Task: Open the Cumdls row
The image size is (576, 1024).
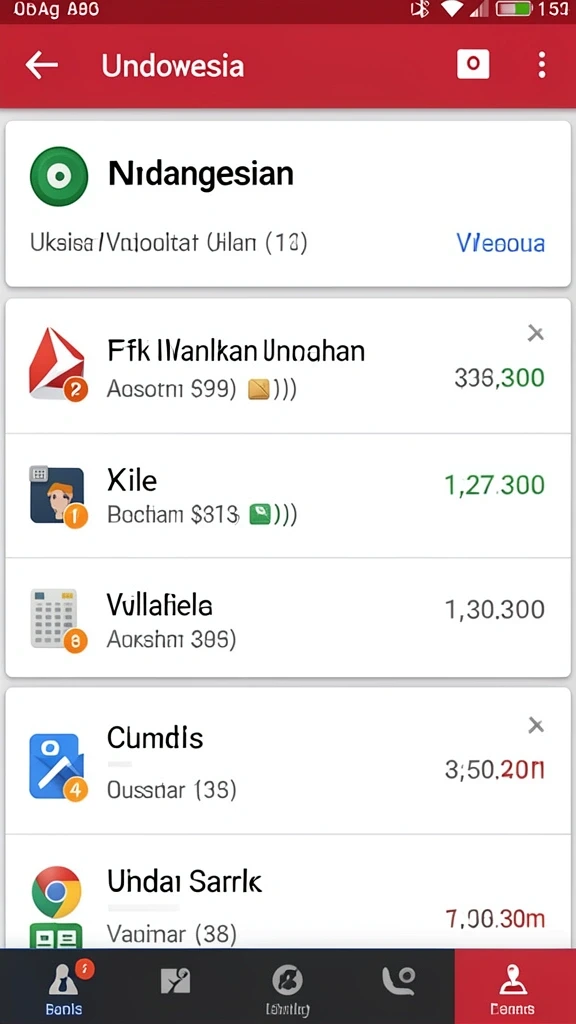Action: click(288, 761)
